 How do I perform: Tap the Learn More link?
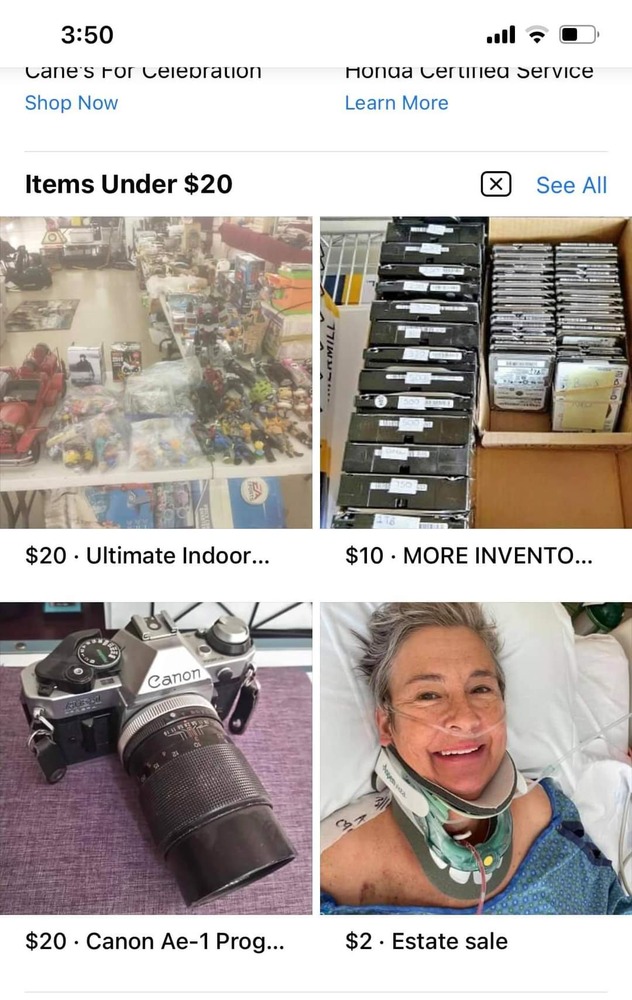[x=396, y=103]
